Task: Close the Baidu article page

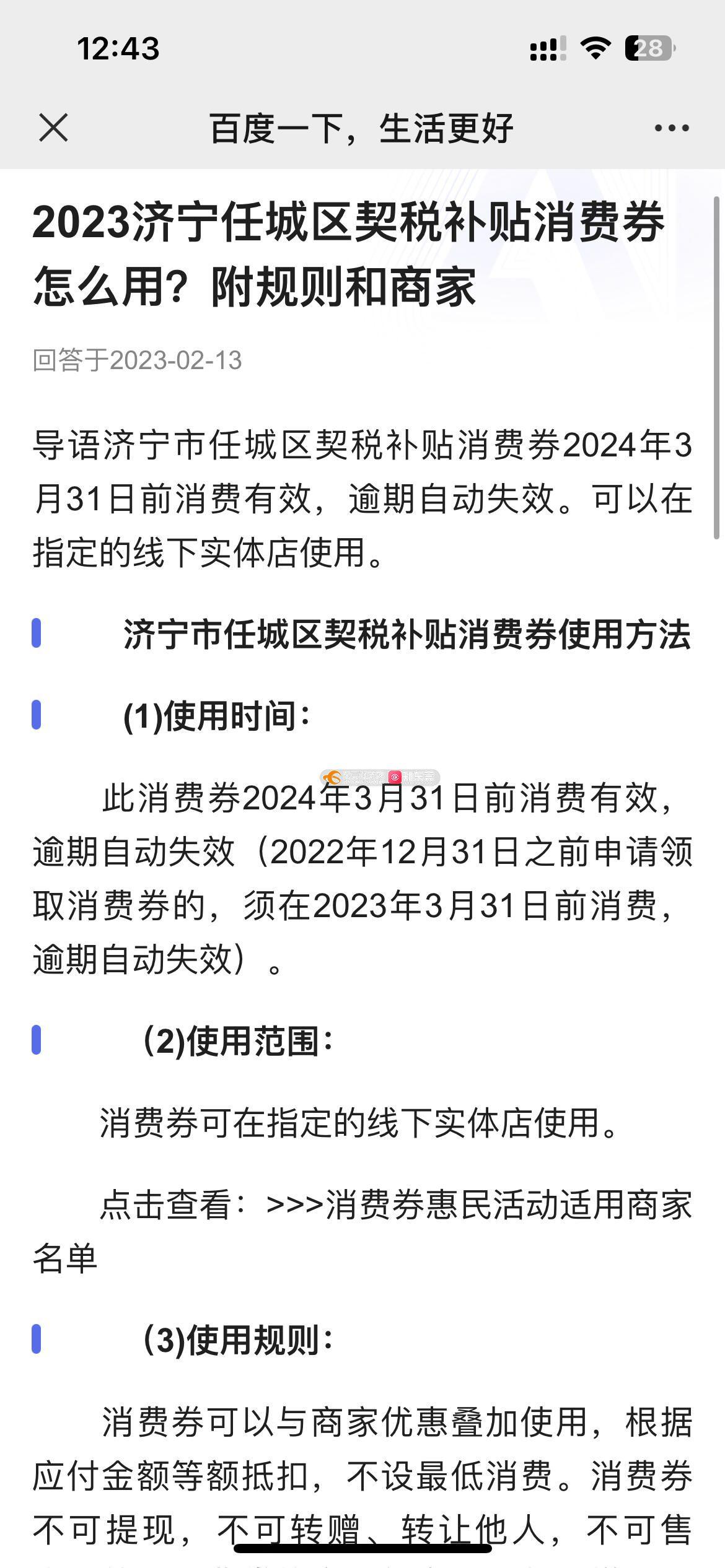Action: click(x=53, y=128)
